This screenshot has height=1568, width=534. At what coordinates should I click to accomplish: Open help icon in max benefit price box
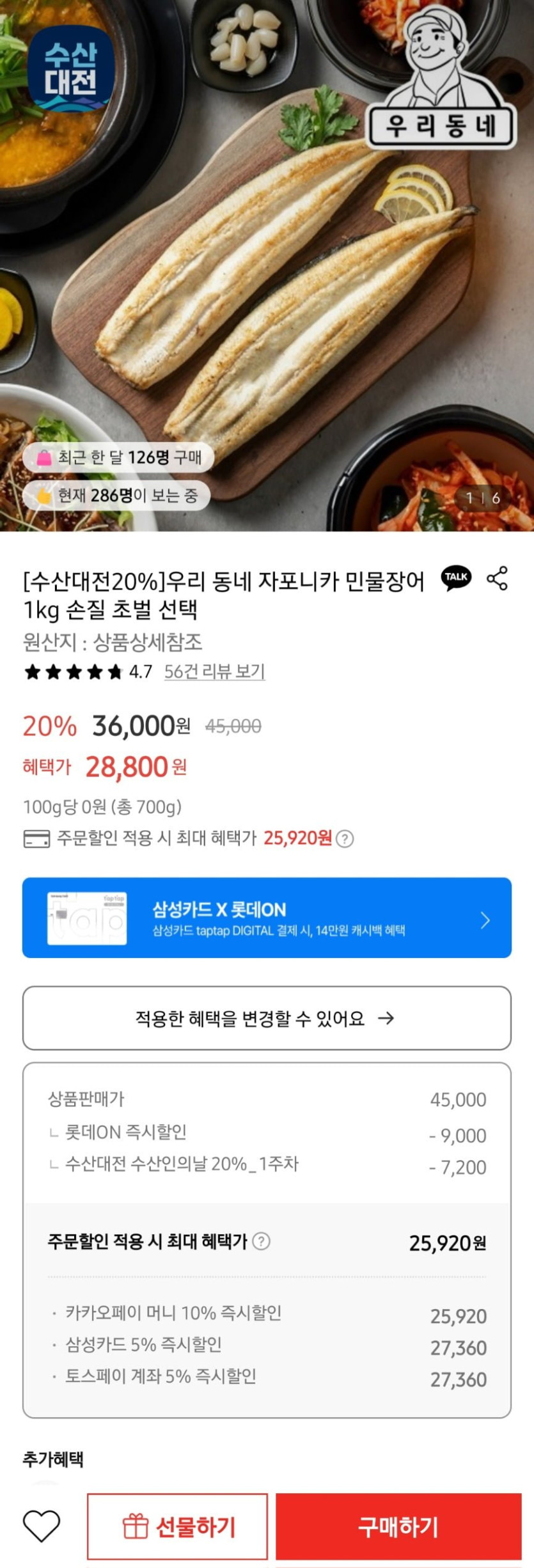[x=261, y=1241]
